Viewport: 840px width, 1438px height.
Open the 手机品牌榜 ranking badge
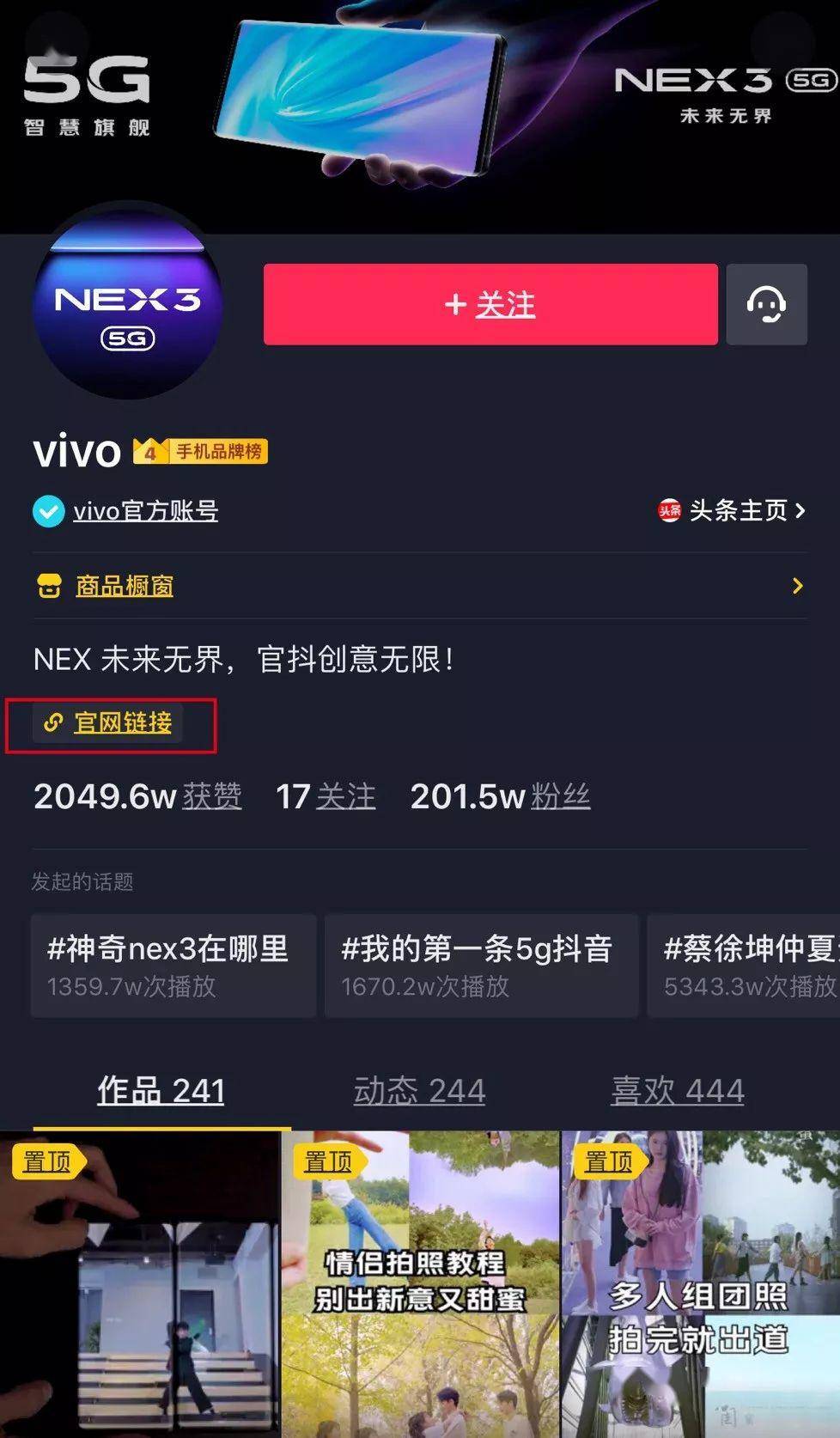(x=202, y=451)
